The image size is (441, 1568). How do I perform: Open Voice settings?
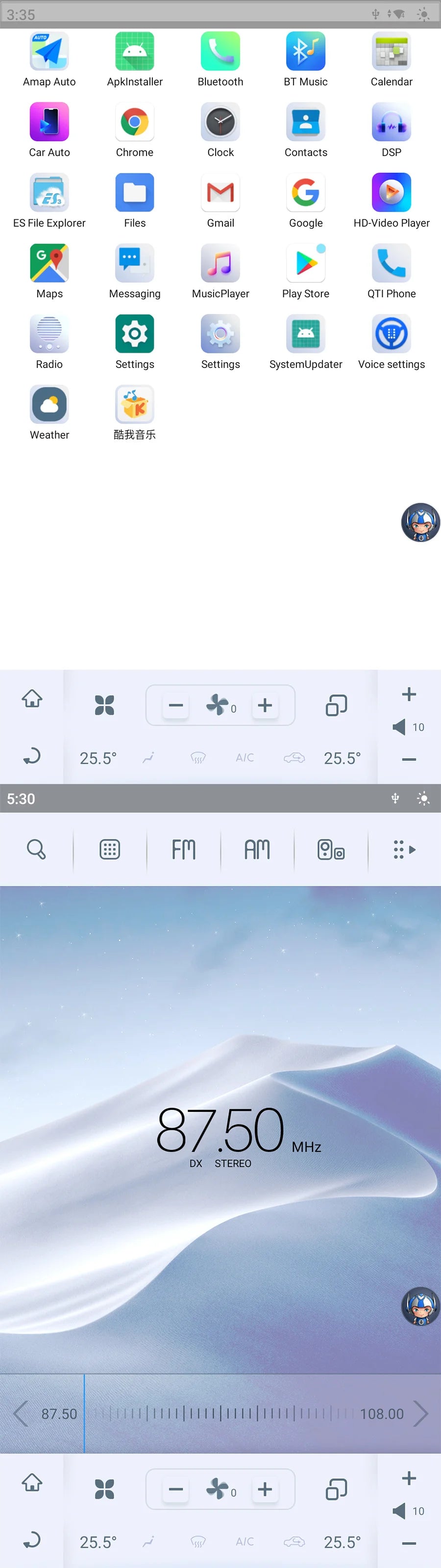pos(392,334)
